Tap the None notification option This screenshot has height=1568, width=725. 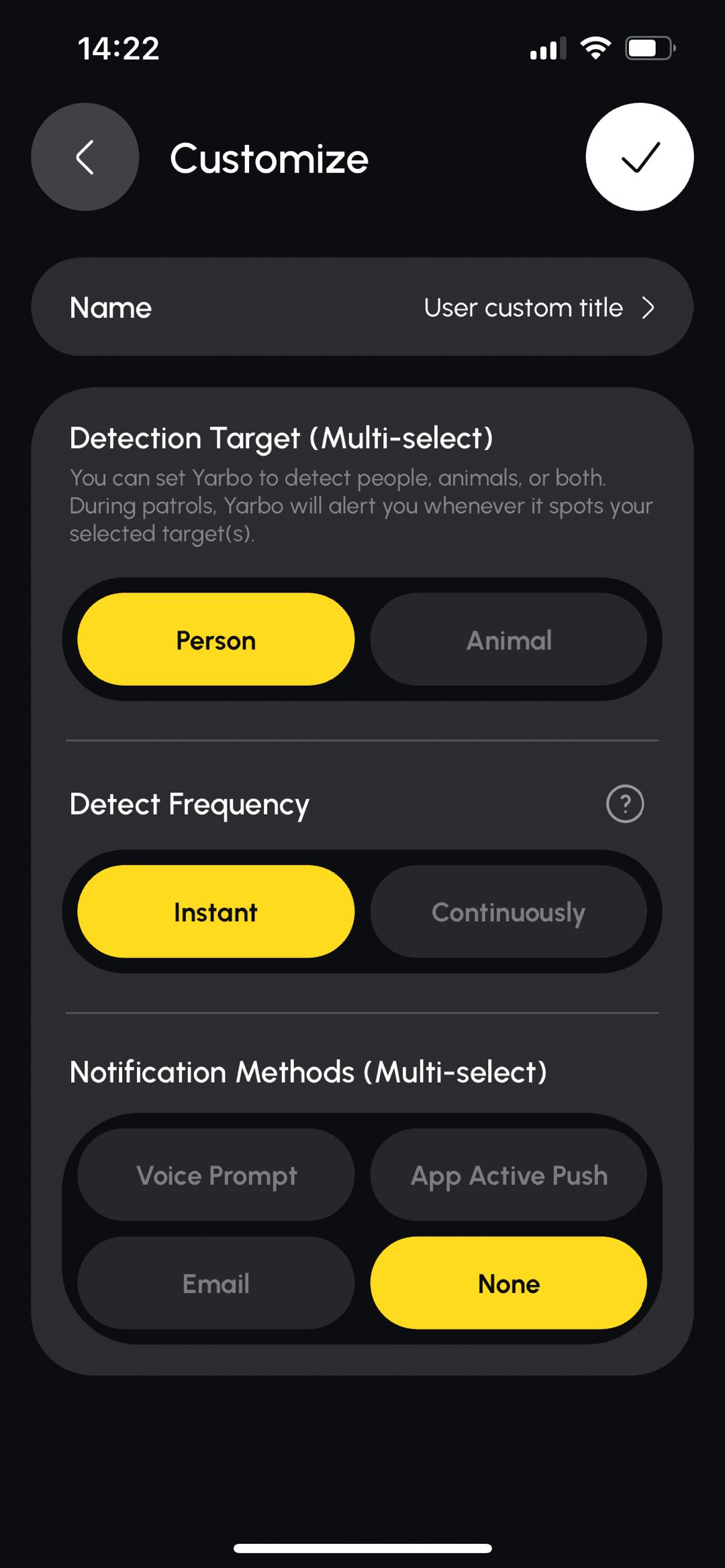click(508, 1284)
